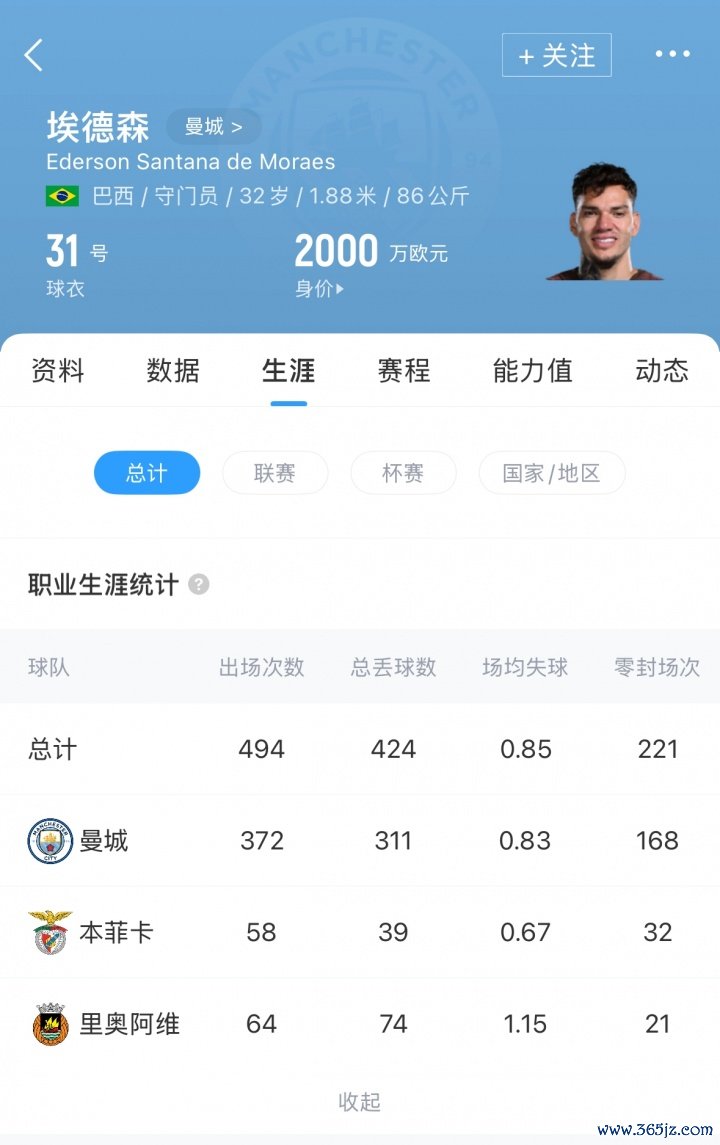Follow the player with +关注 button
The image size is (720, 1145).
click(556, 55)
